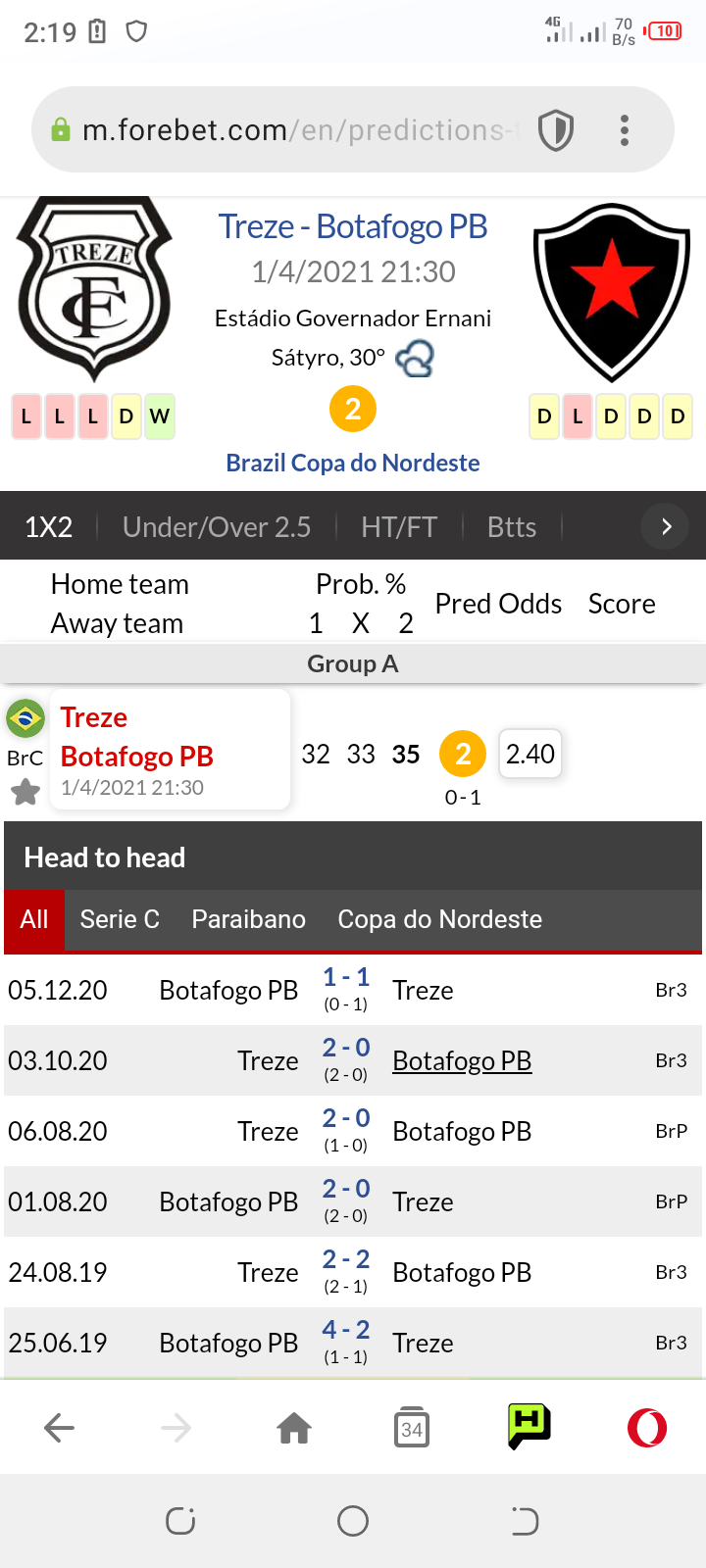This screenshot has width=706, height=1568.
Task: Filter head to head by Serie C
Action: [x=120, y=919]
